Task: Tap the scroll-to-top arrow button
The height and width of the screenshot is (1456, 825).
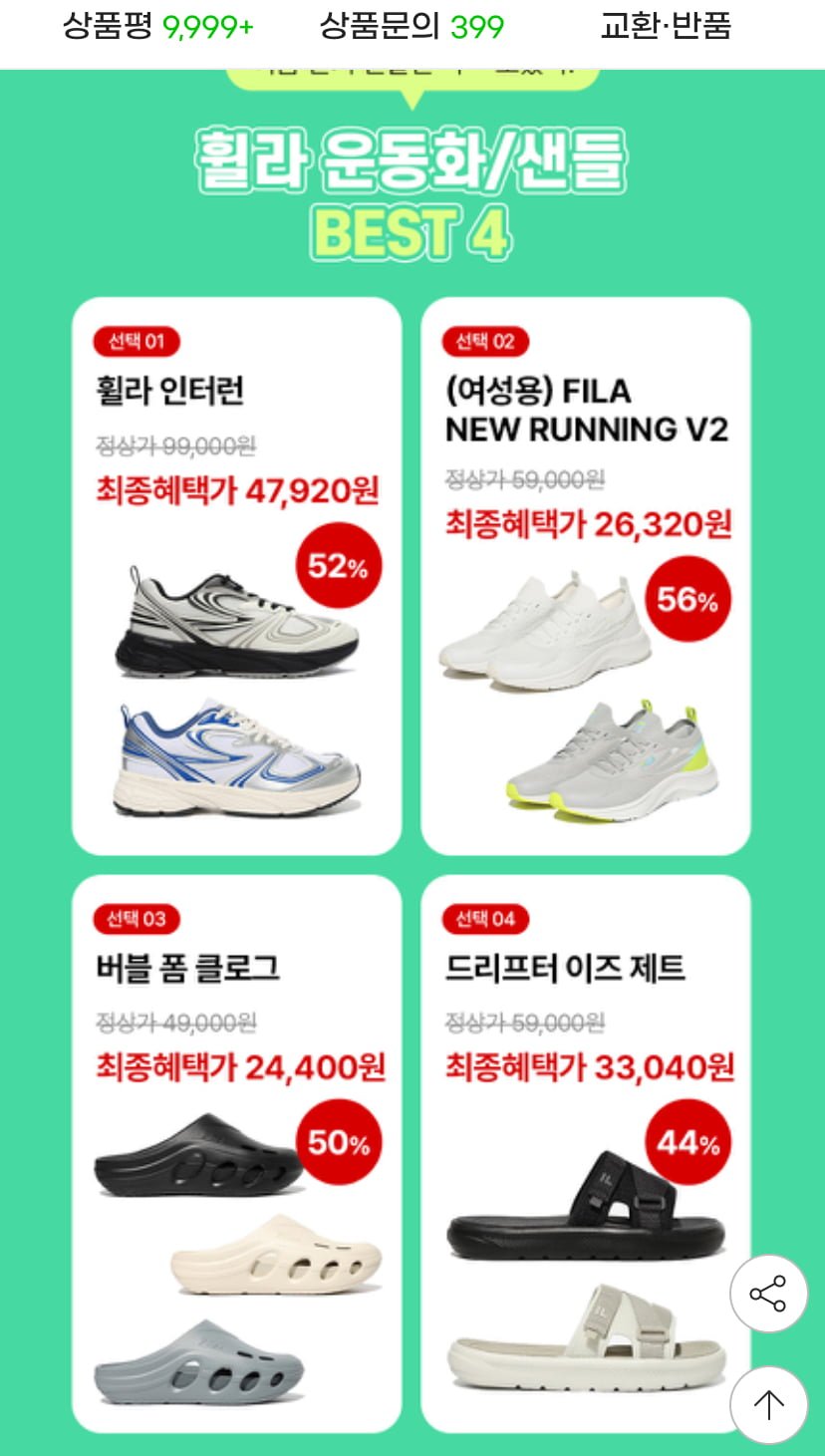Action: coord(768,1405)
